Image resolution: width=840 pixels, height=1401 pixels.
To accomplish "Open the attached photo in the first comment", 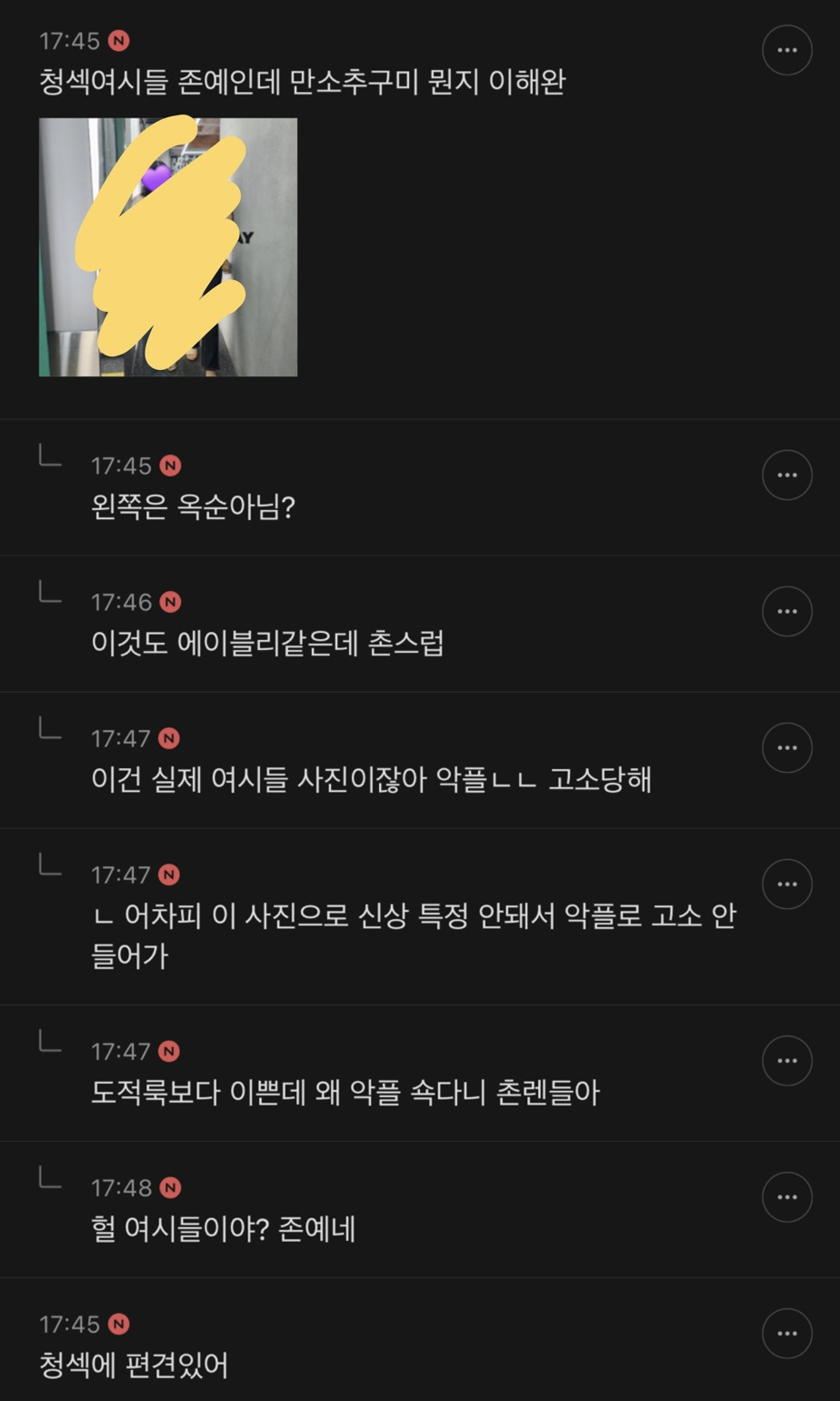I will click(x=168, y=247).
